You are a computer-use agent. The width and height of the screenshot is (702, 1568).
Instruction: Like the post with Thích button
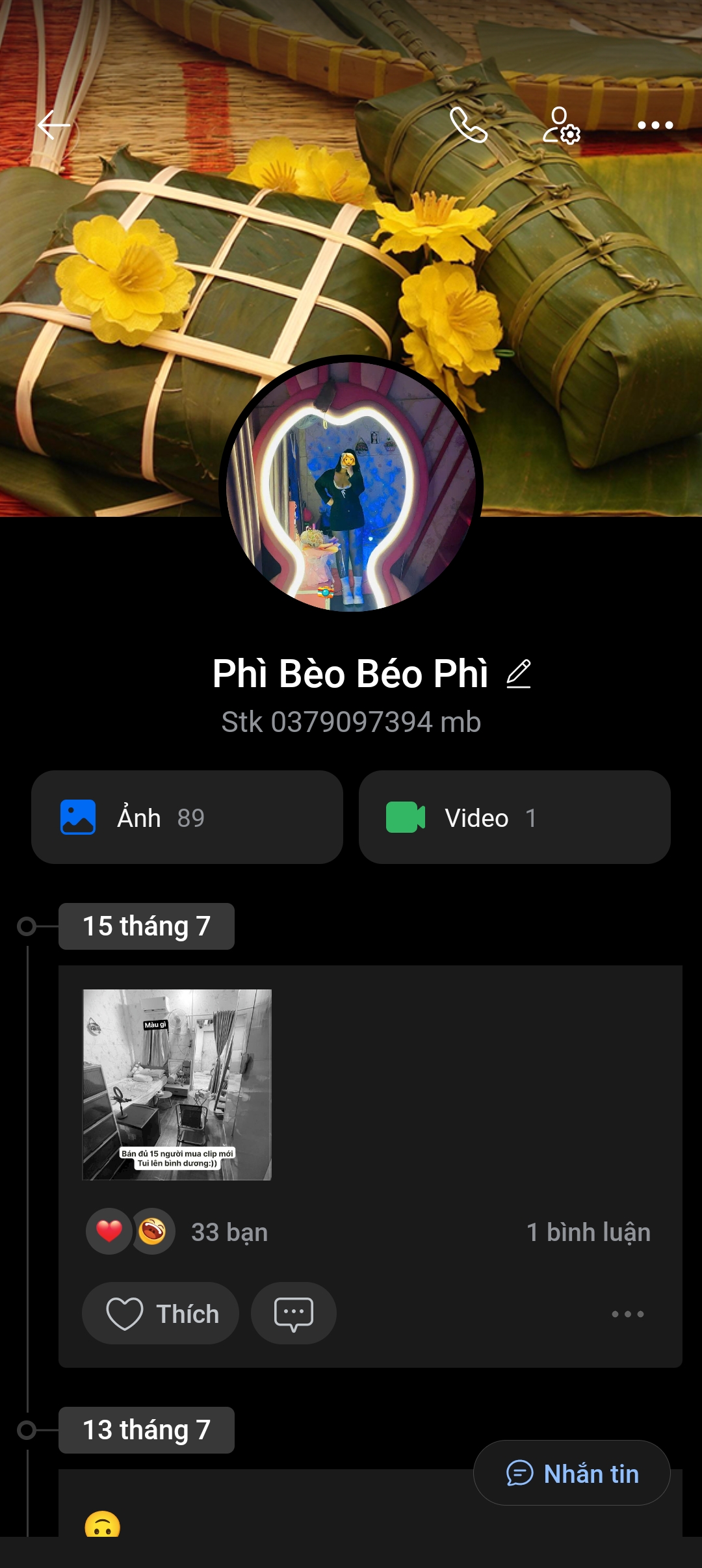161,1313
